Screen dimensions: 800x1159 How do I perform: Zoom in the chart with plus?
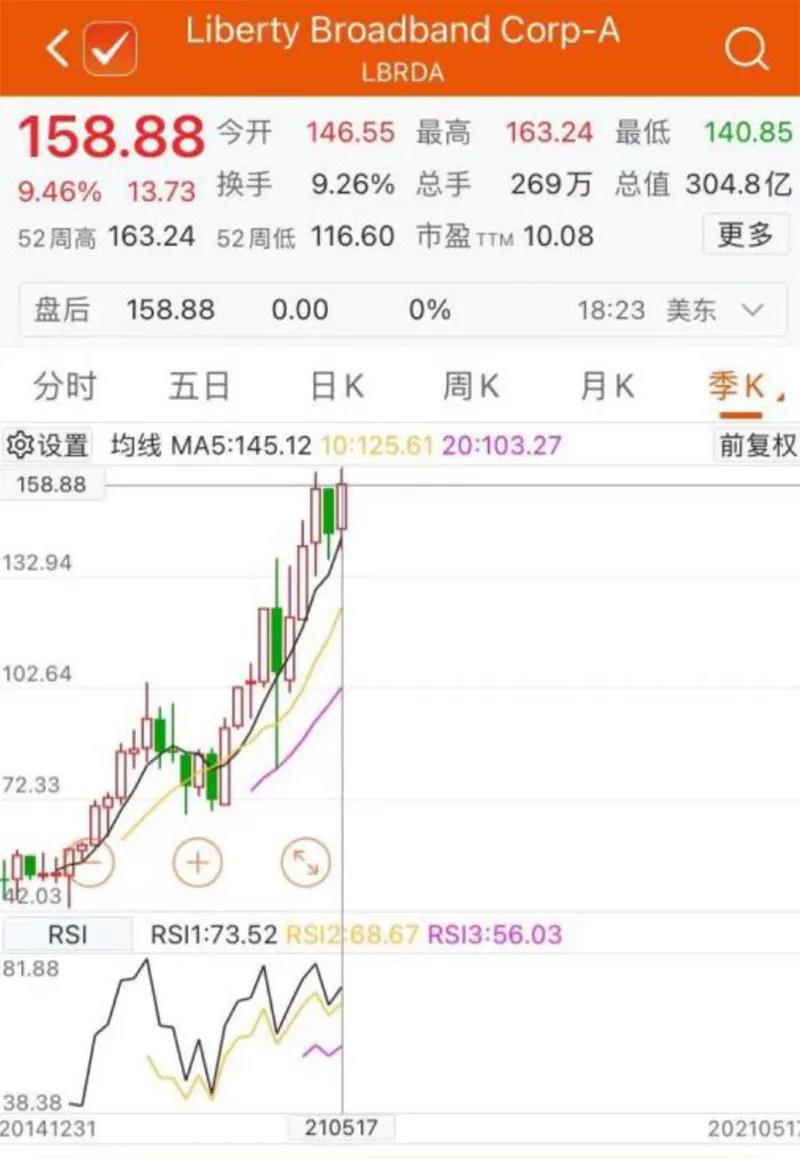198,861
